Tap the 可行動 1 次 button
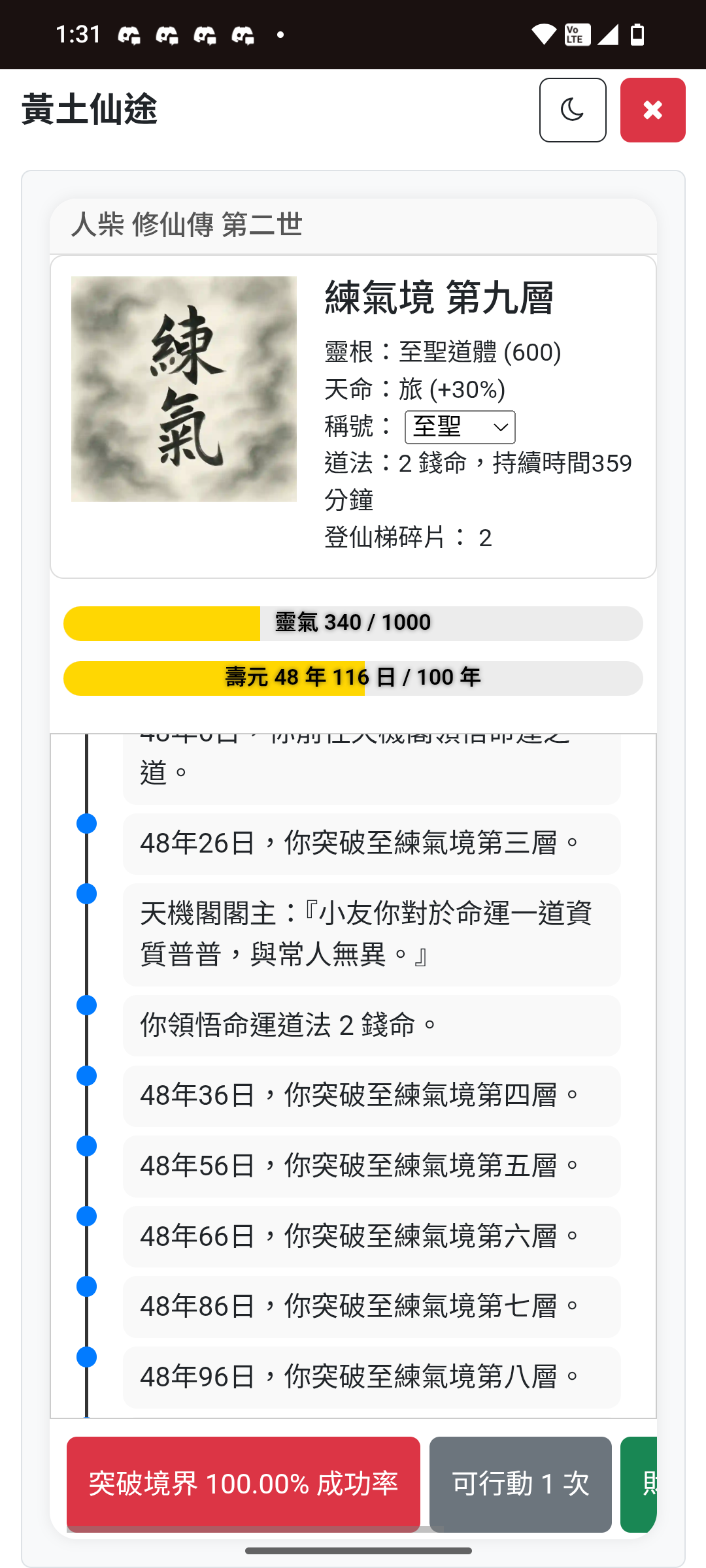The image size is (706, 1568). coord(520,1483)
